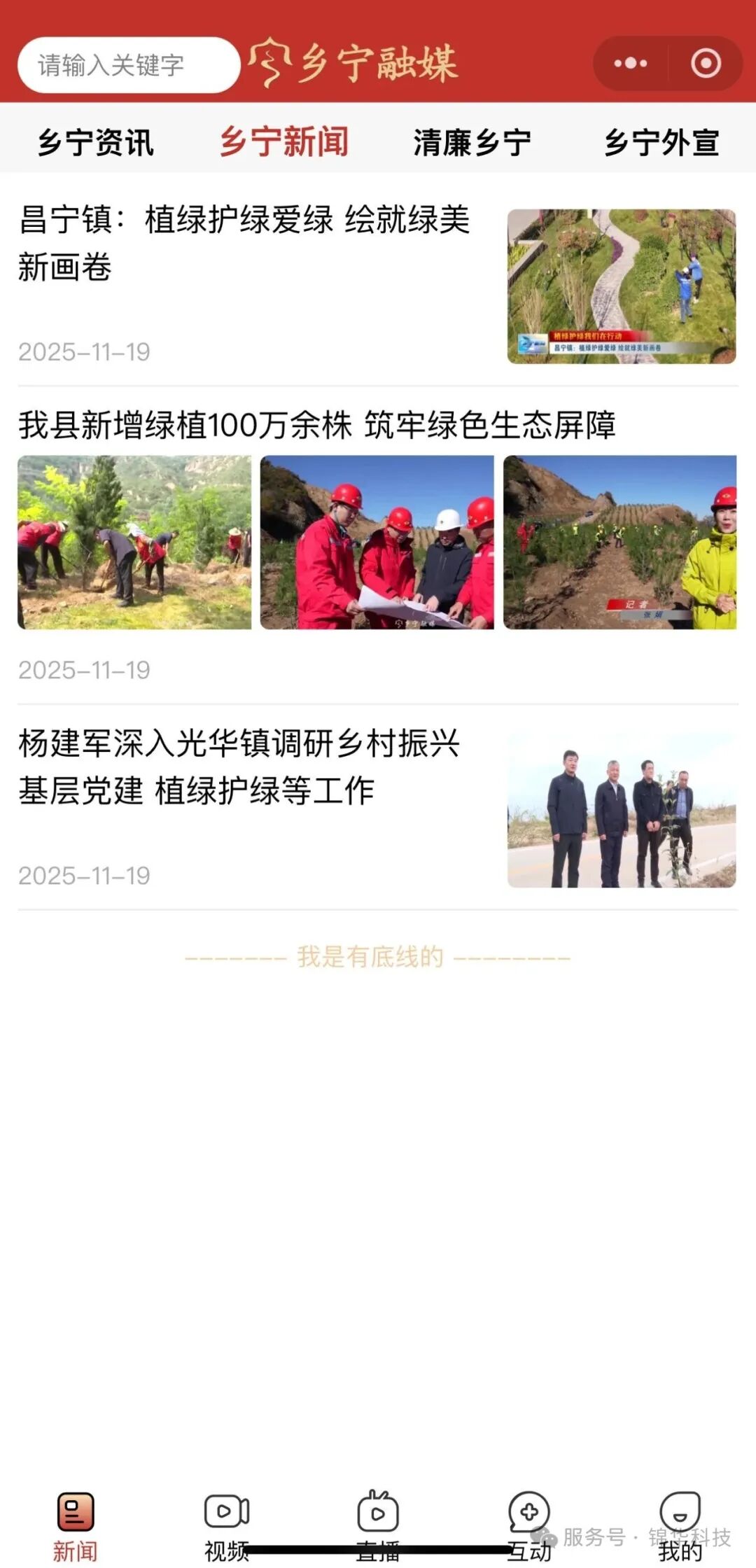Open the mini program three-dot menu

click(x=630, y=64)
